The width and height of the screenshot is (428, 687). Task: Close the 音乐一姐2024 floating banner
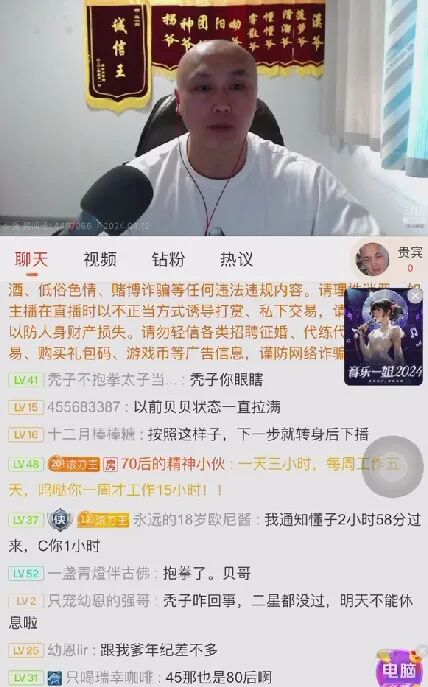pos(414,297)
